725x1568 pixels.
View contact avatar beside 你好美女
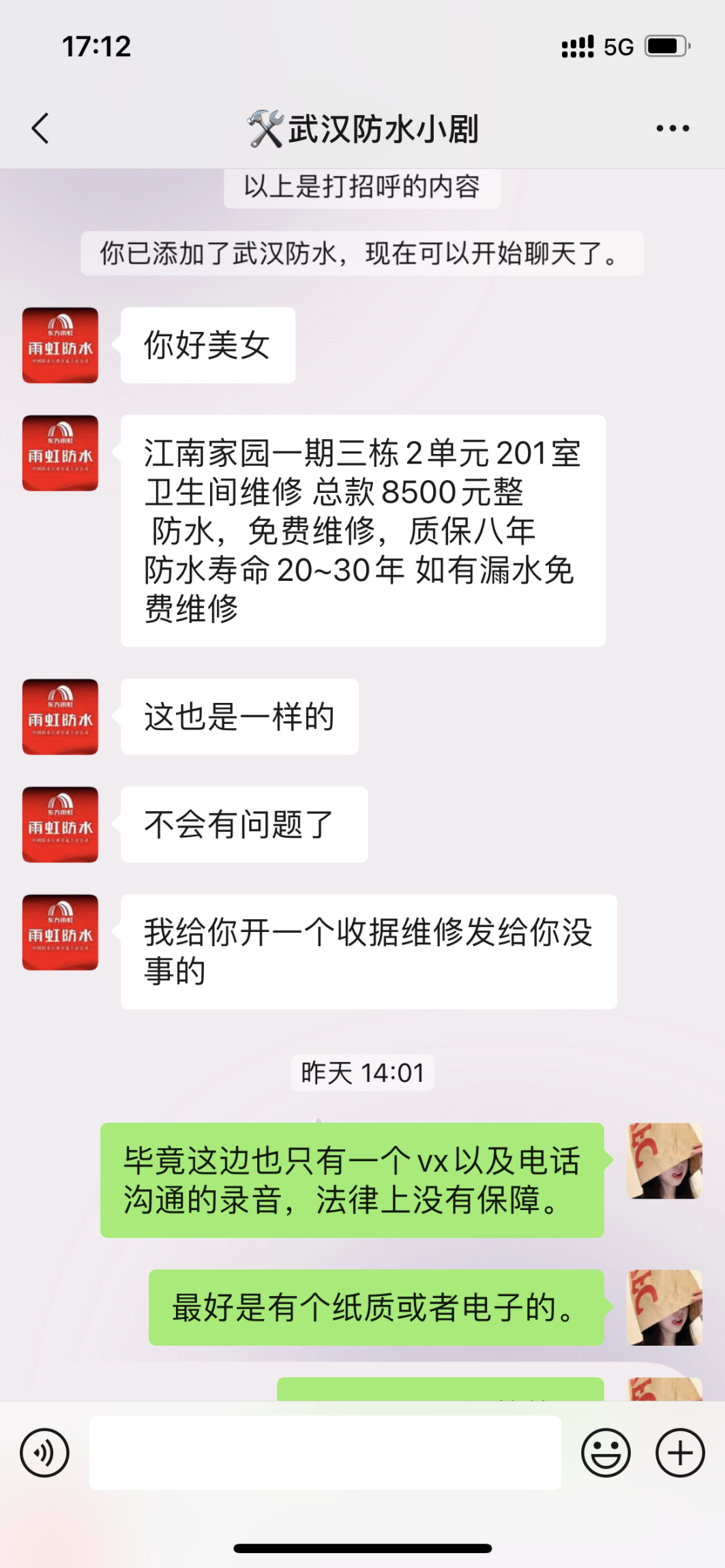60,345
